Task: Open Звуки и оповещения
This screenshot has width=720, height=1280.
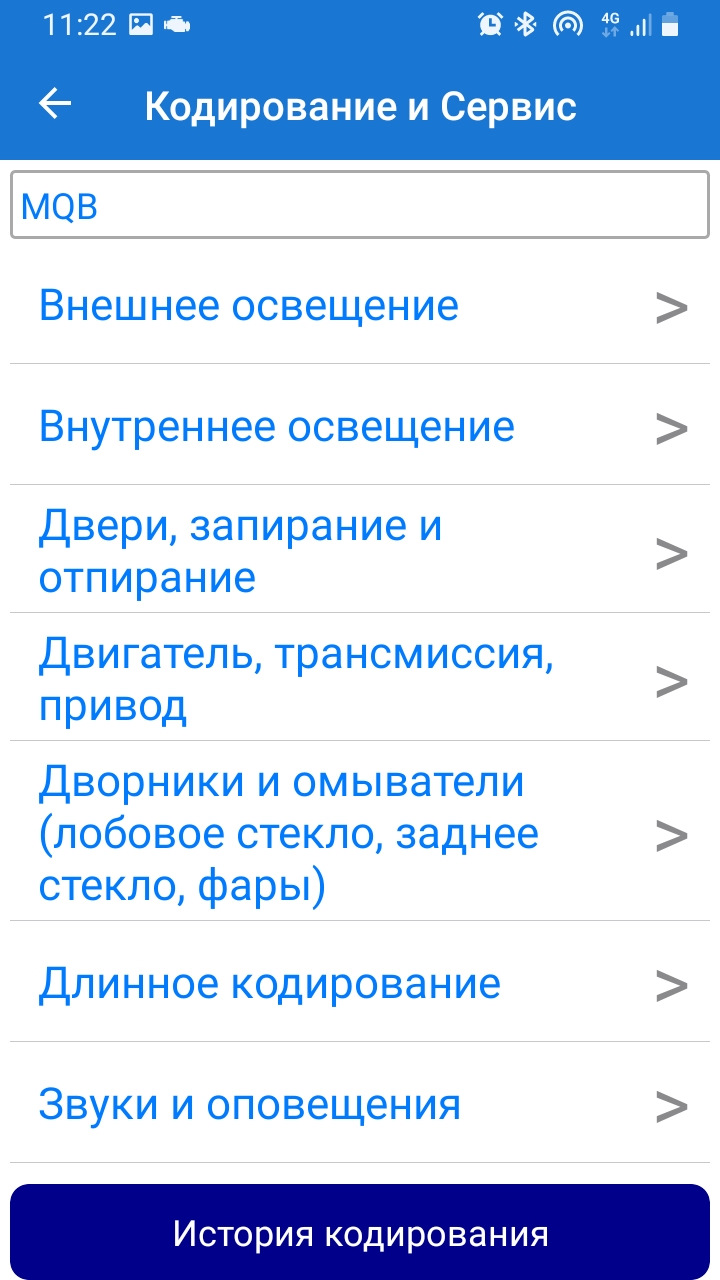Action: 360,1105
